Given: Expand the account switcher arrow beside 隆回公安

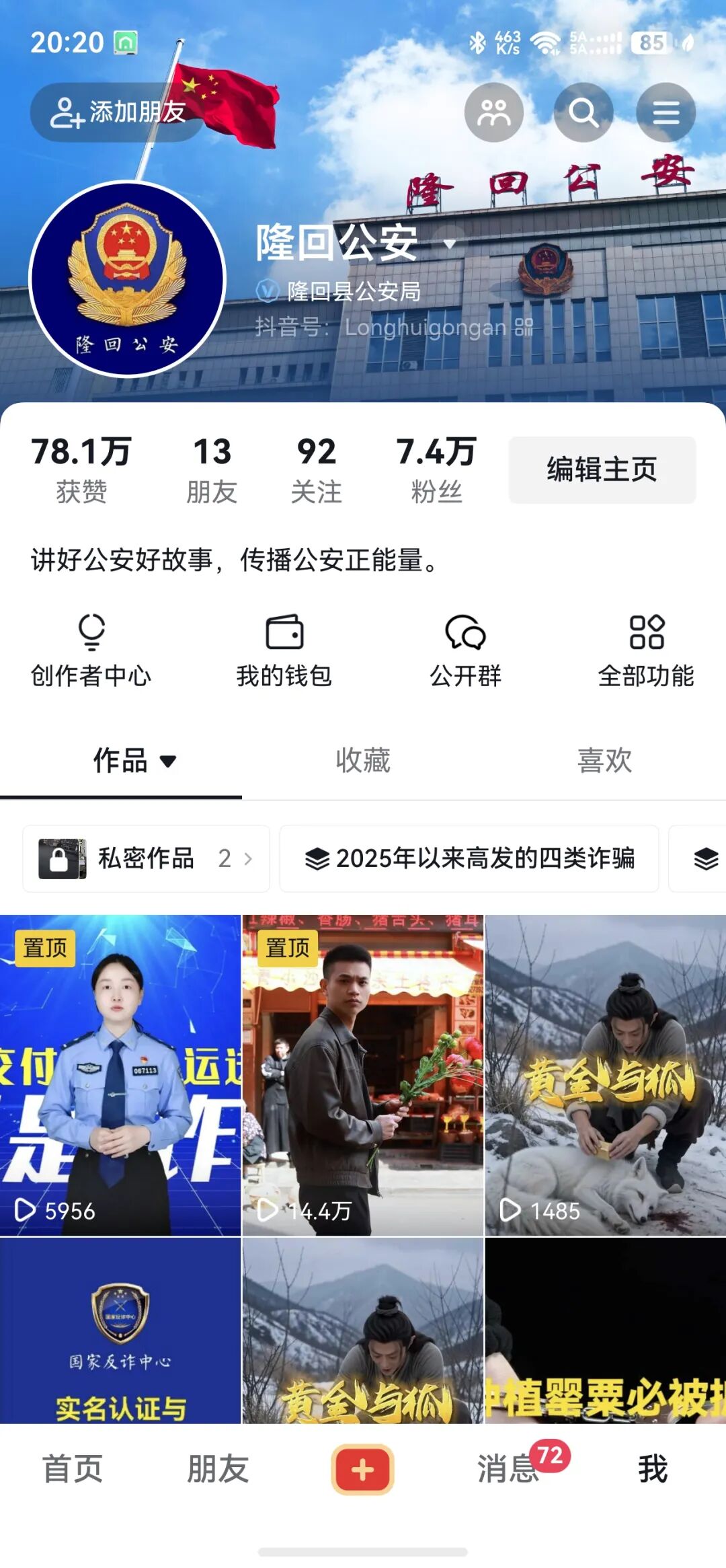Looking at the screenshot, I should coord(450,244).
